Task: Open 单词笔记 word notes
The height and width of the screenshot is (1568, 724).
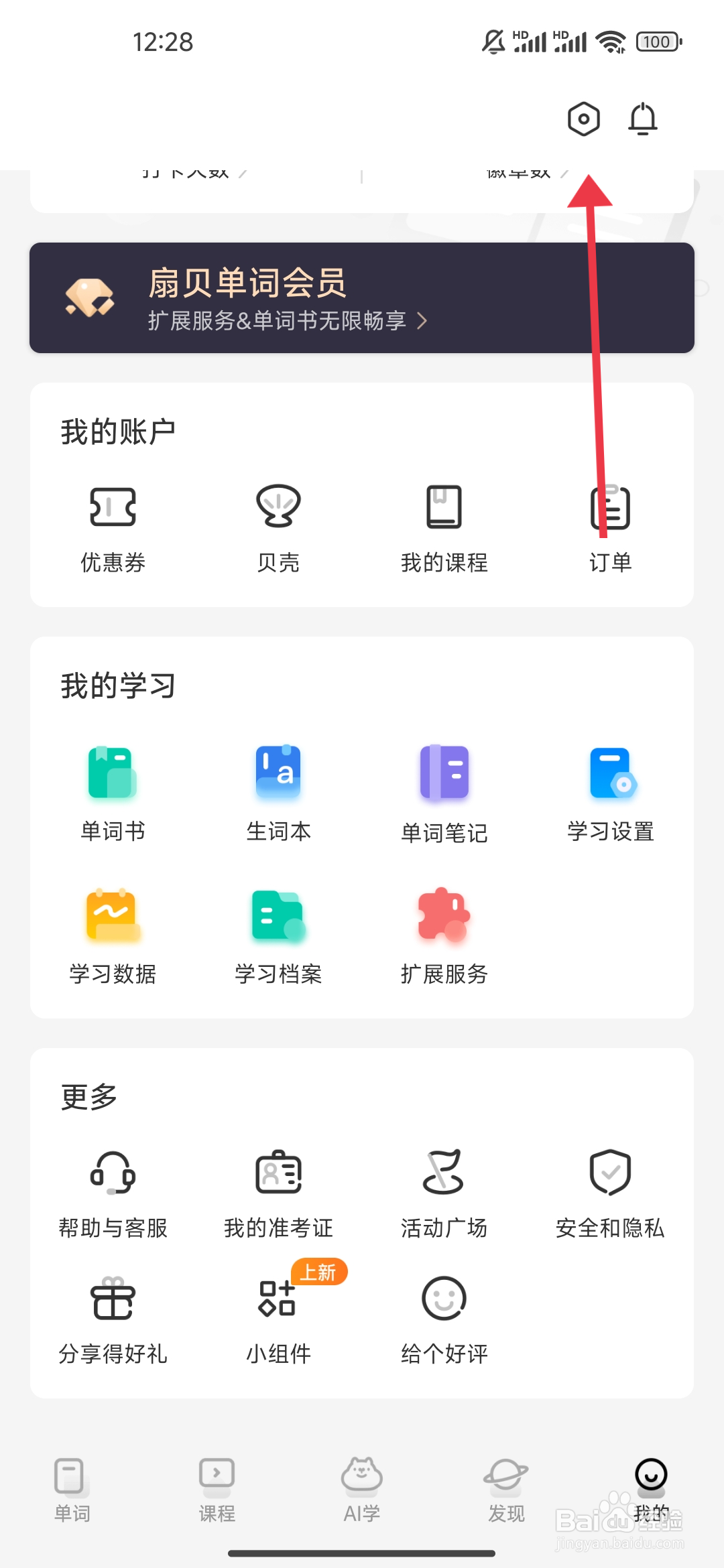Action: [x=444, y=791]
